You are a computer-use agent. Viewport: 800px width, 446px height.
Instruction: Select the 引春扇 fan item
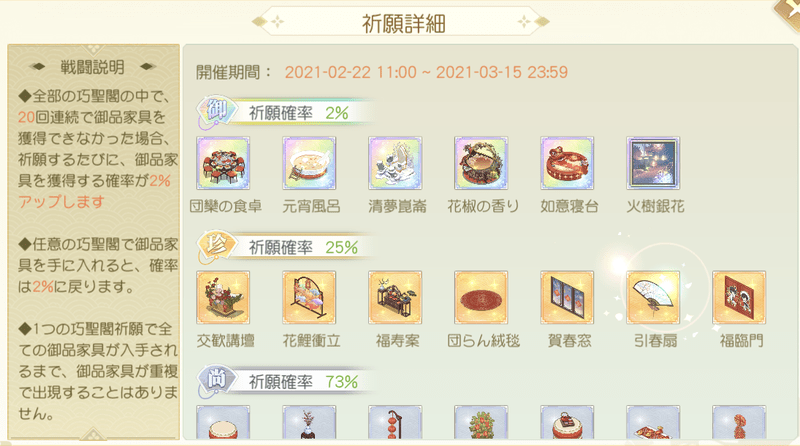point(653,297)
